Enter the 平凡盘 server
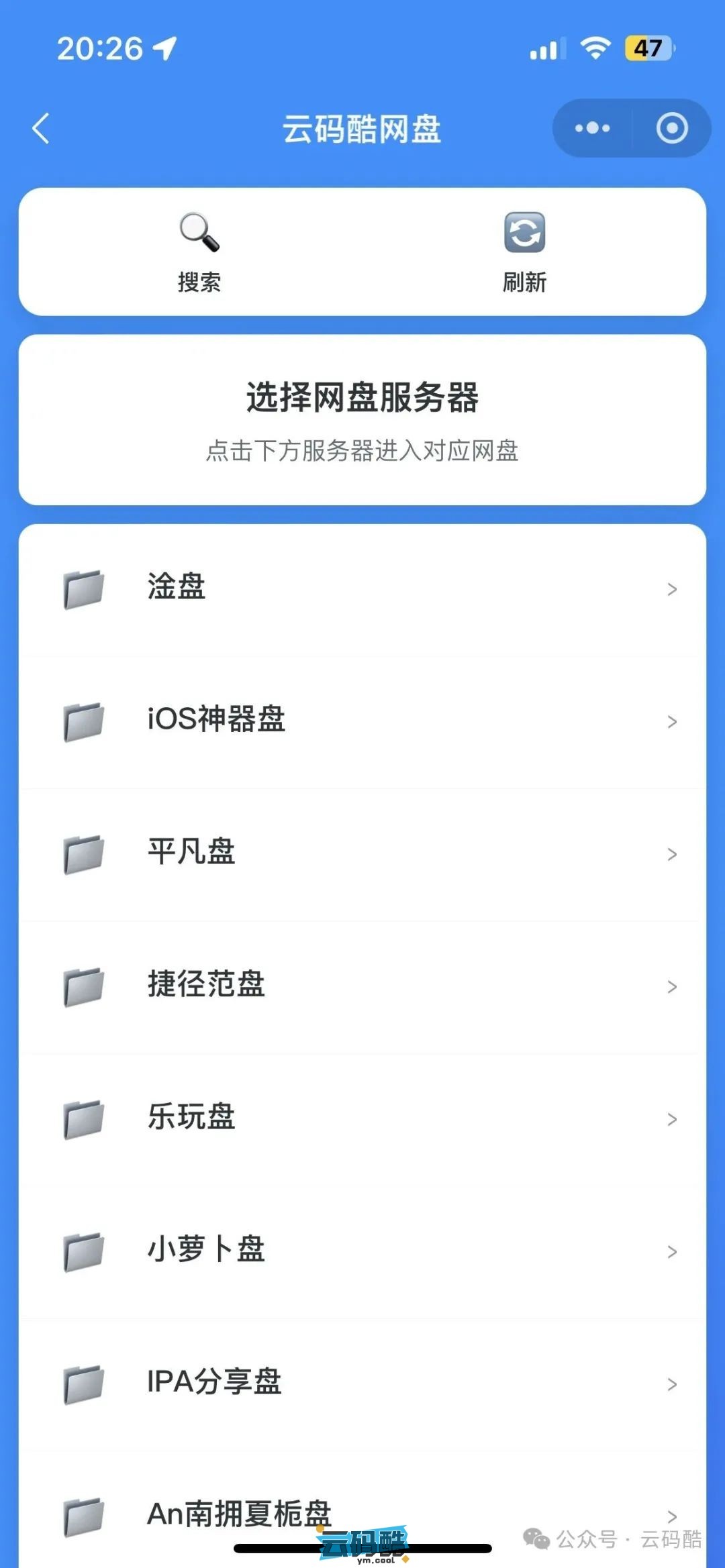The height and width of the screenshot is (1568, 725). [362, 853]
